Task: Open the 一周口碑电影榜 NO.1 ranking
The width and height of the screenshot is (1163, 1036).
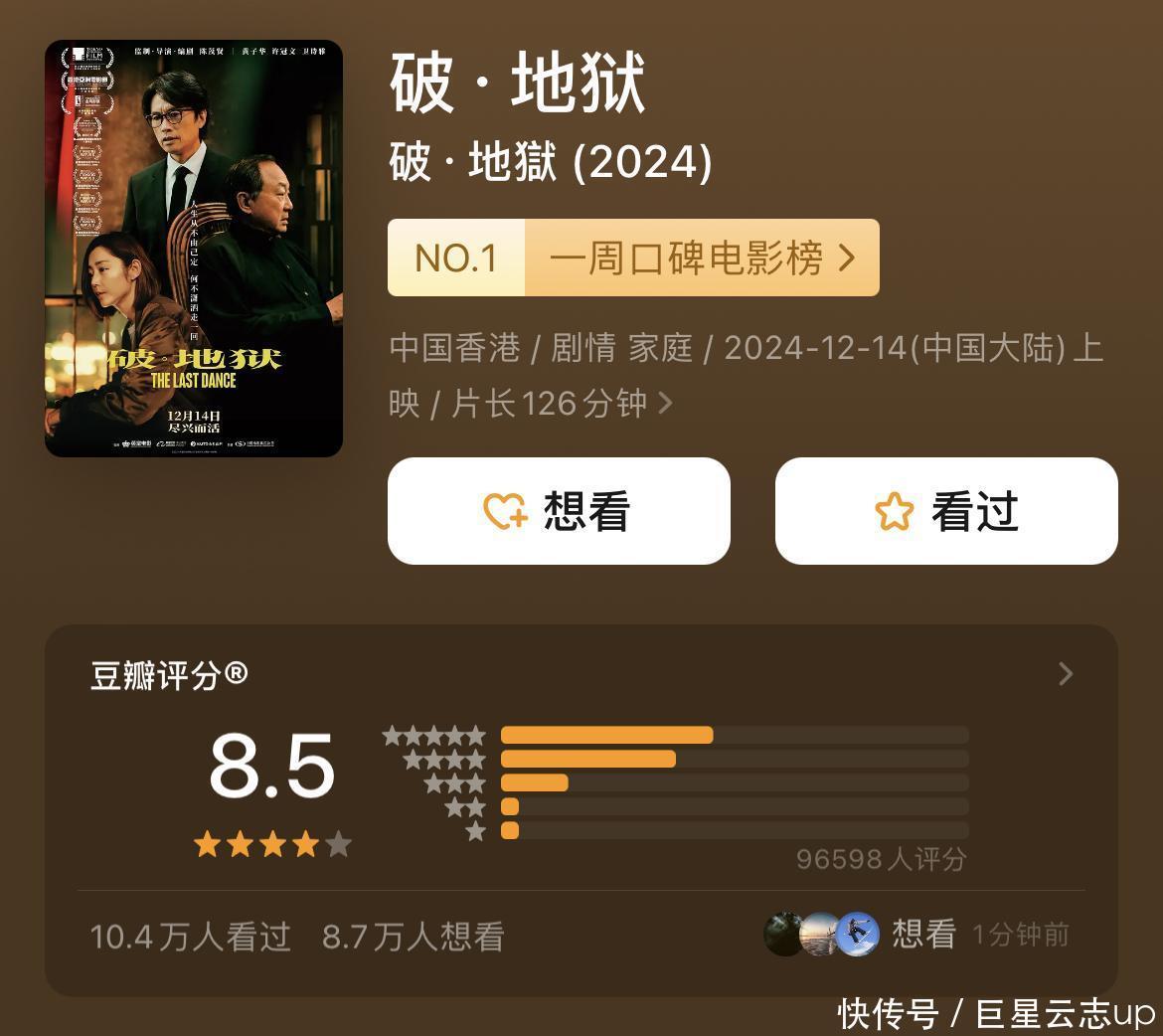Action: [633, 258]
